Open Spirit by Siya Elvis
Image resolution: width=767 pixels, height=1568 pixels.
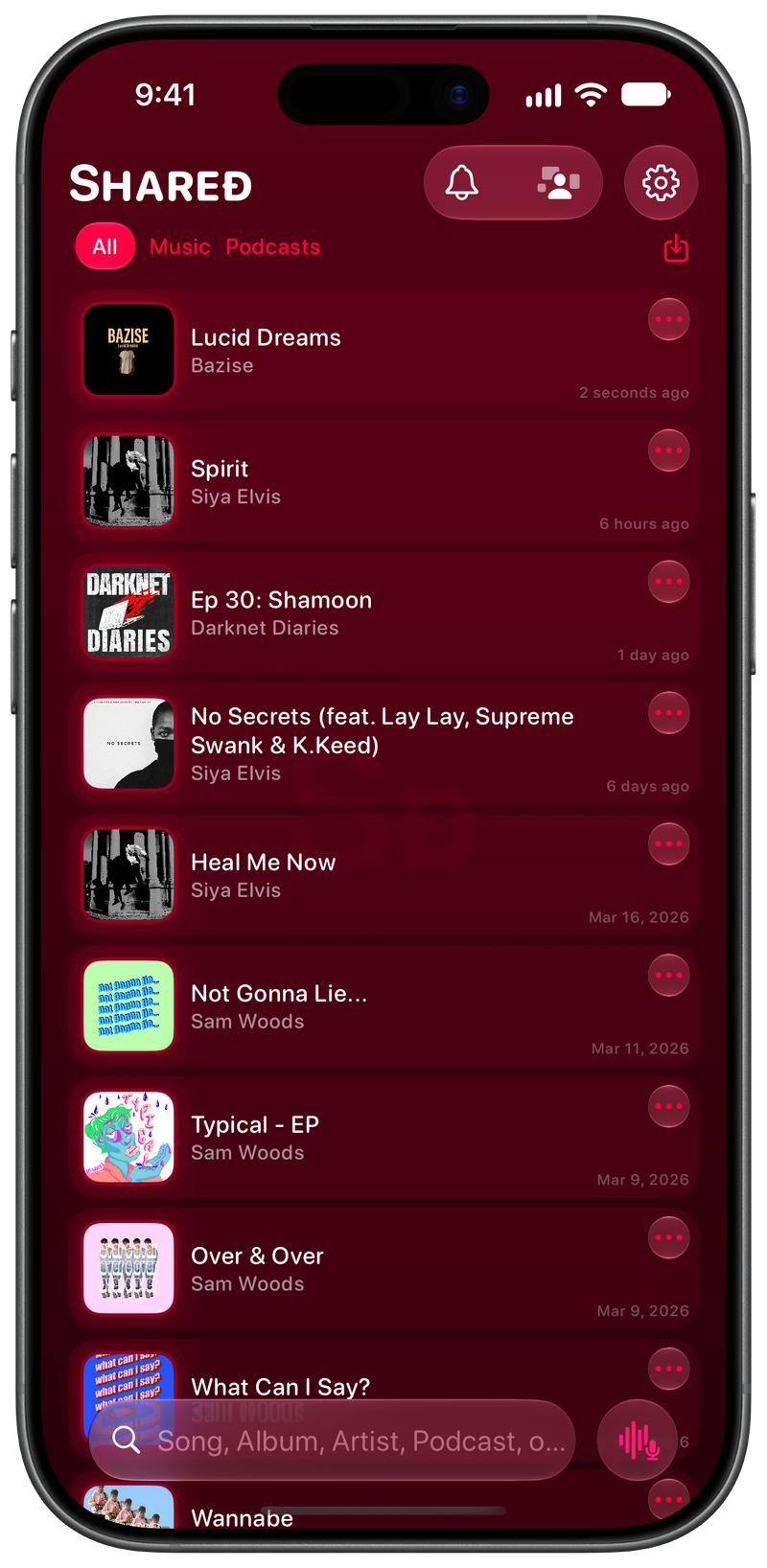(x=383, y=481)
